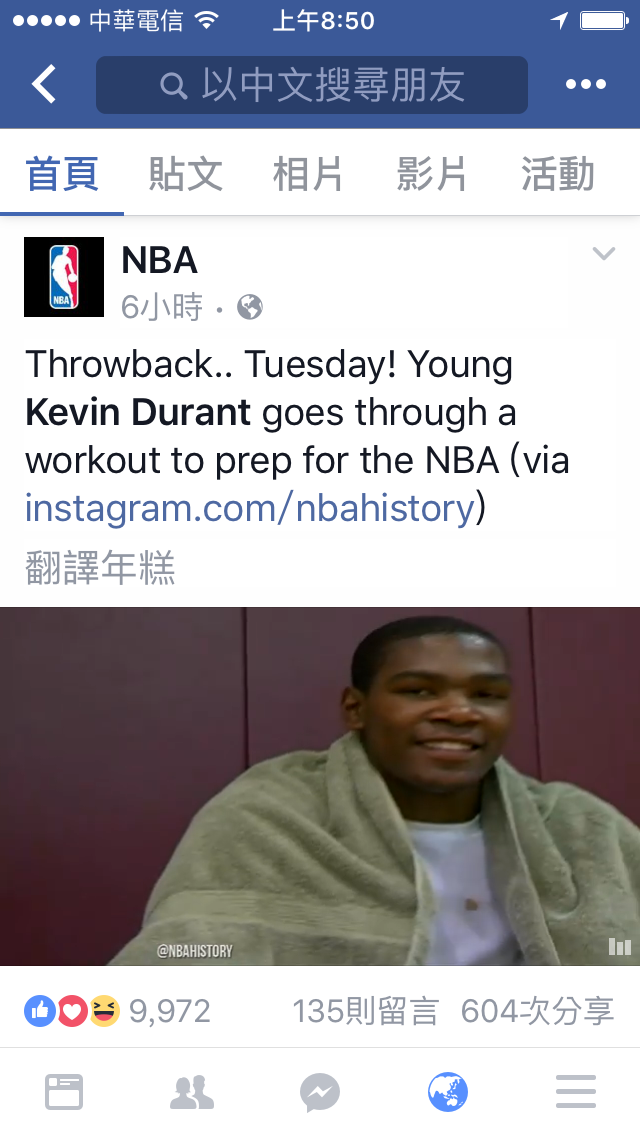Switch to the 首頁 tab

(62, 174)
